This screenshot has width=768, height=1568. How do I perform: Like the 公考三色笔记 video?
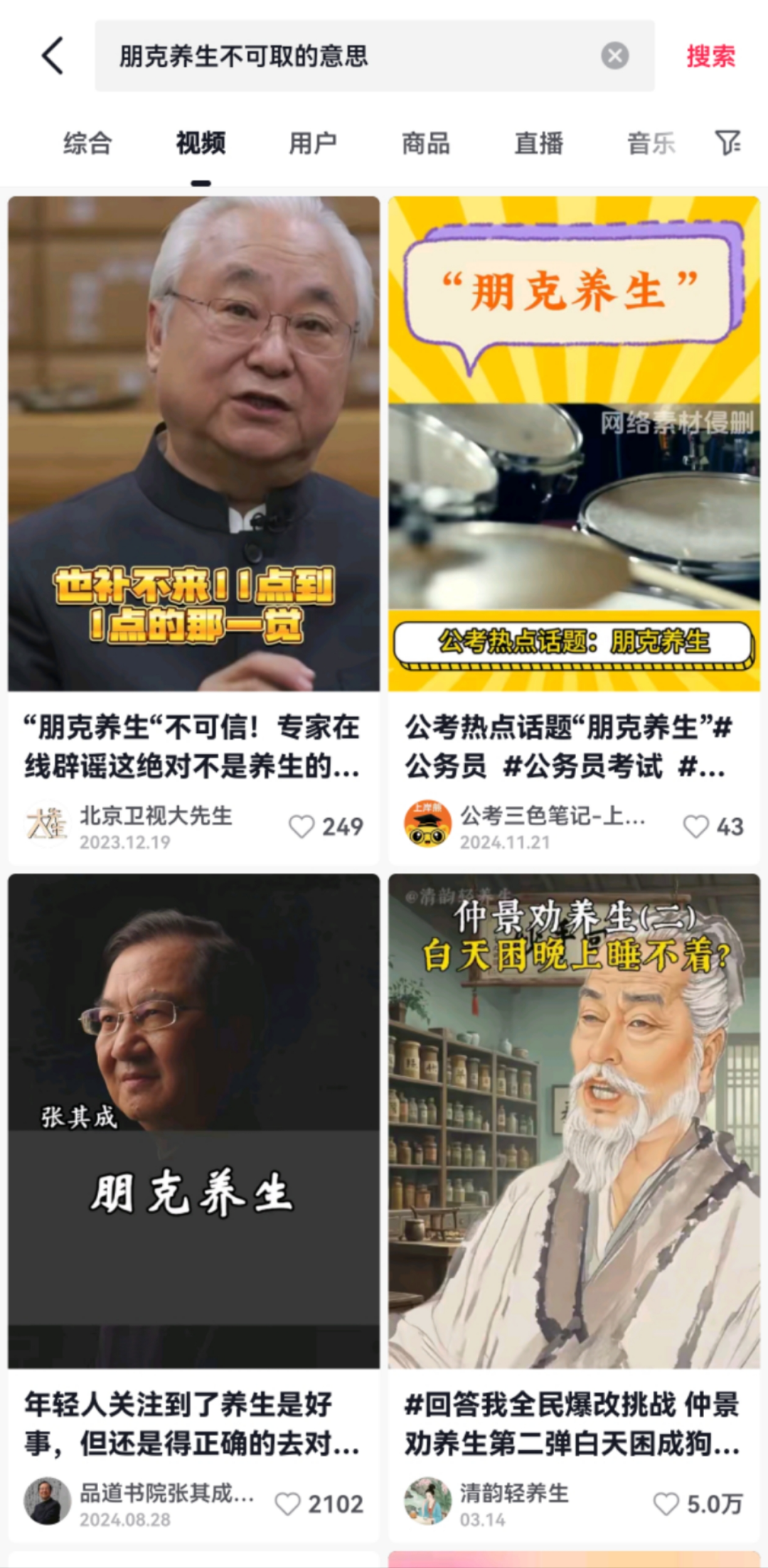pos(695,827)
